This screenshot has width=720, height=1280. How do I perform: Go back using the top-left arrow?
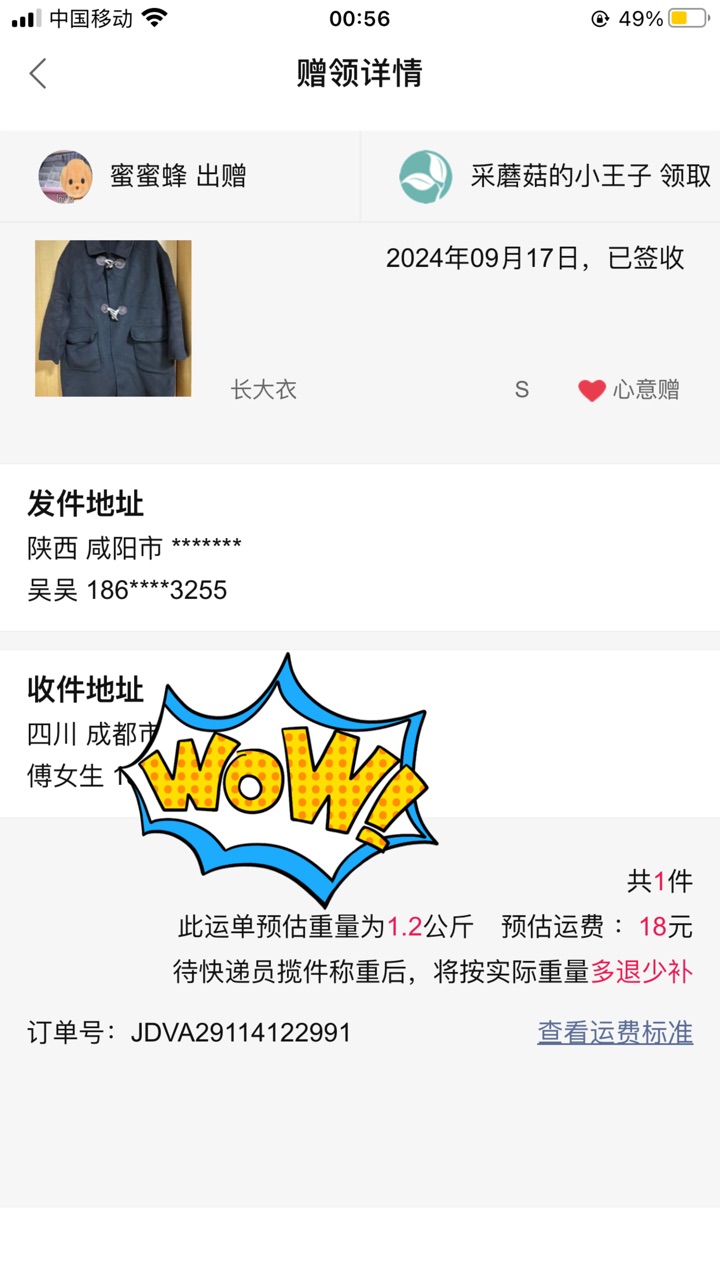[38, 73]
